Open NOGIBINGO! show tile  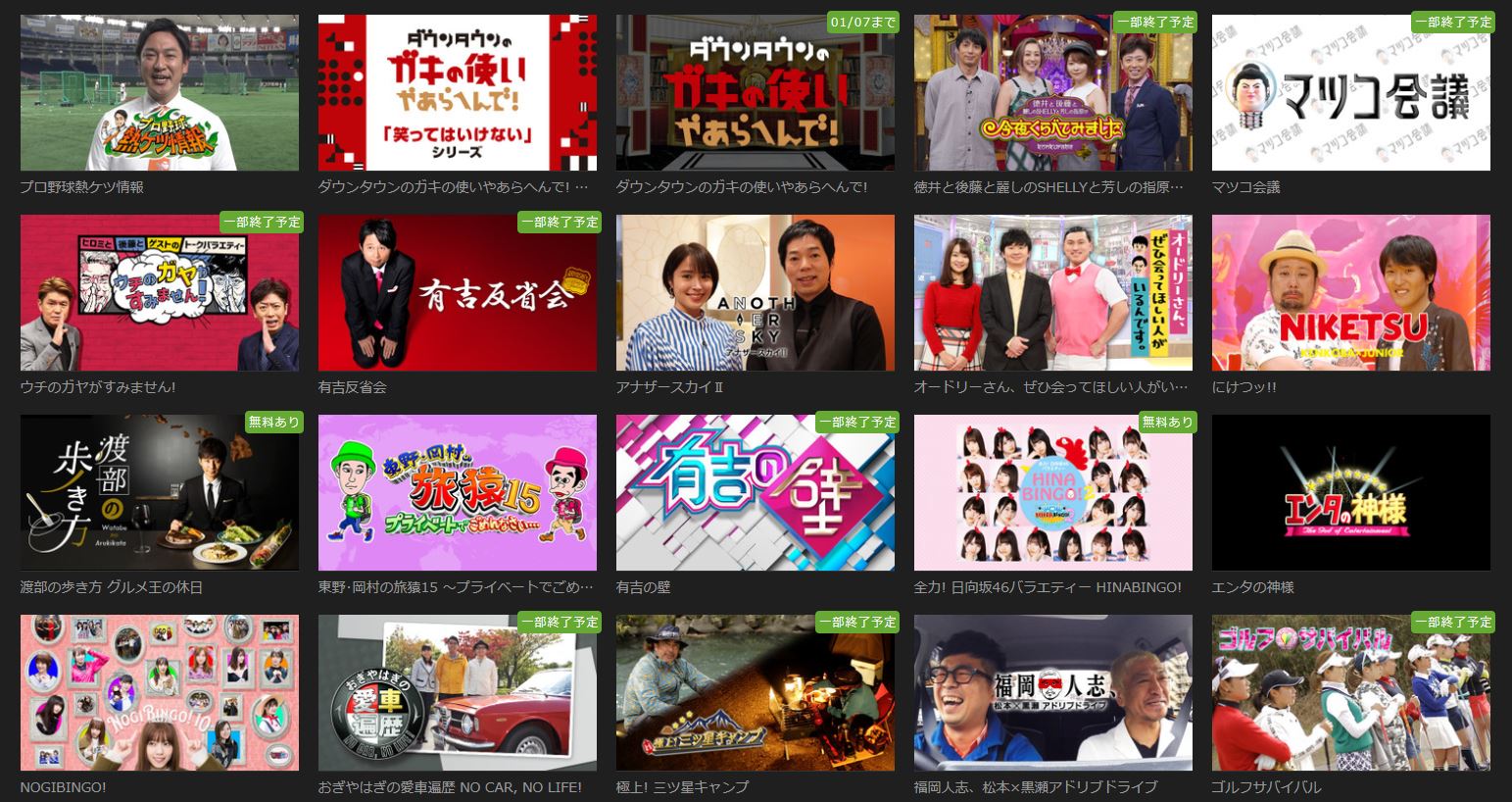coord(160,693)
